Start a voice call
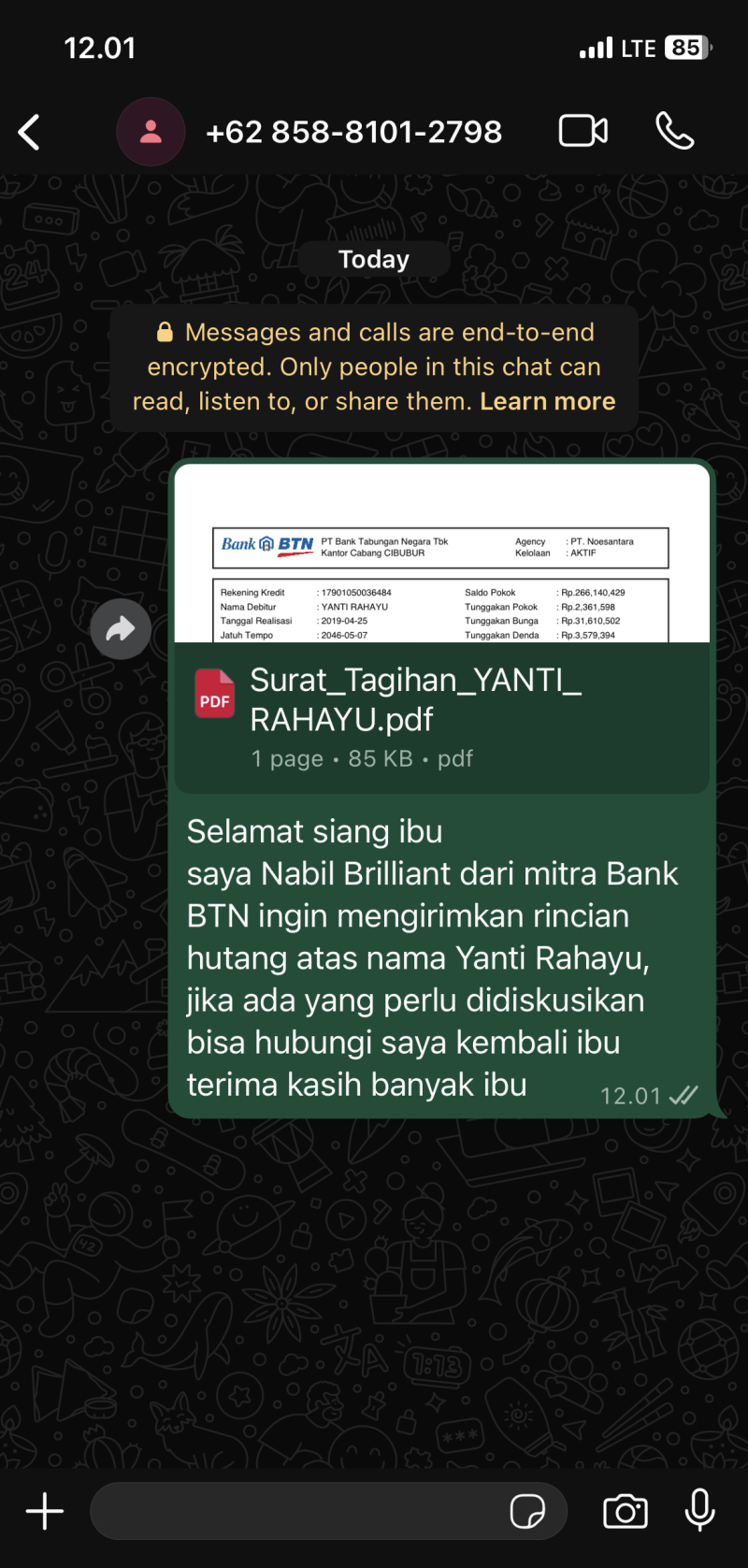This screenshot has height=1568, width=748. point(675,131)
